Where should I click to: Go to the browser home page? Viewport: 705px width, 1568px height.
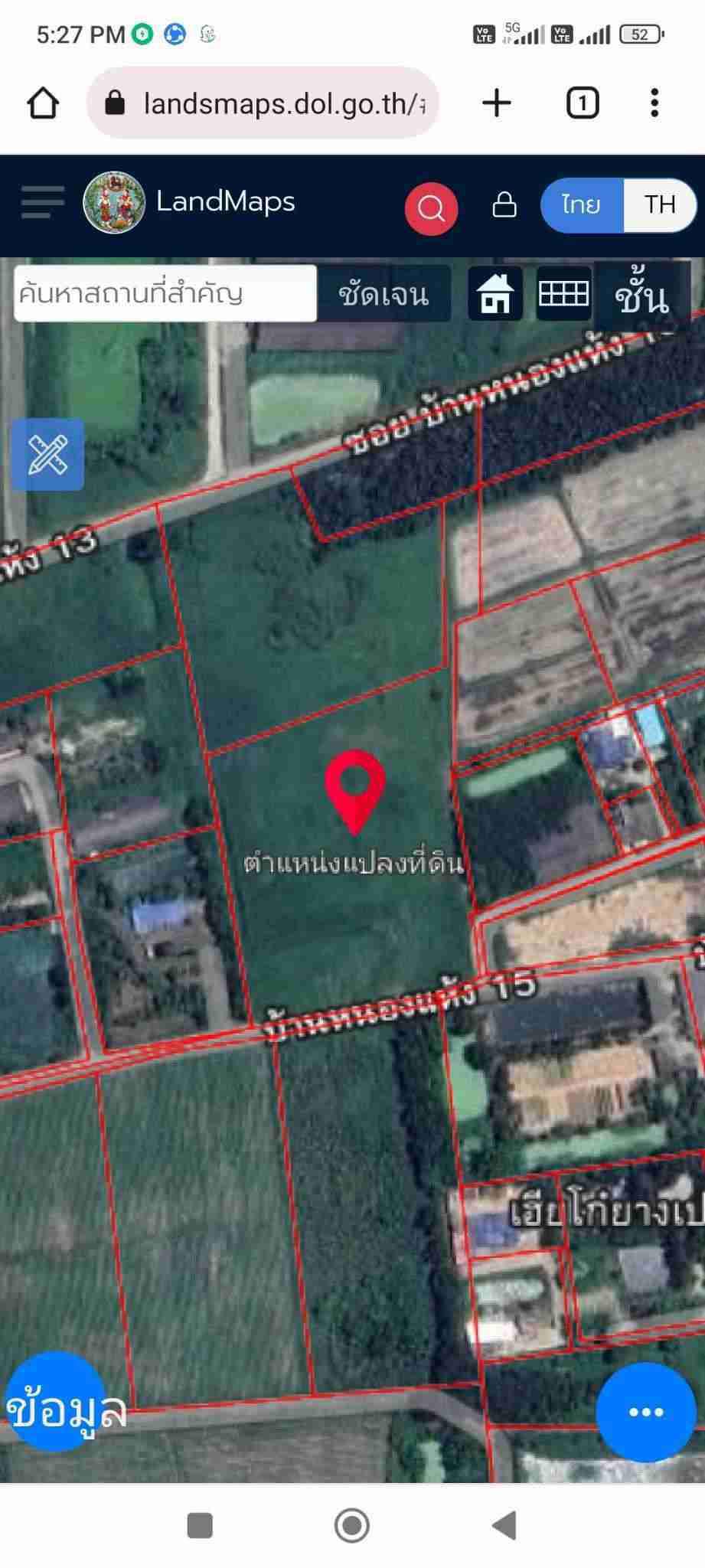[x=43, y=103]
